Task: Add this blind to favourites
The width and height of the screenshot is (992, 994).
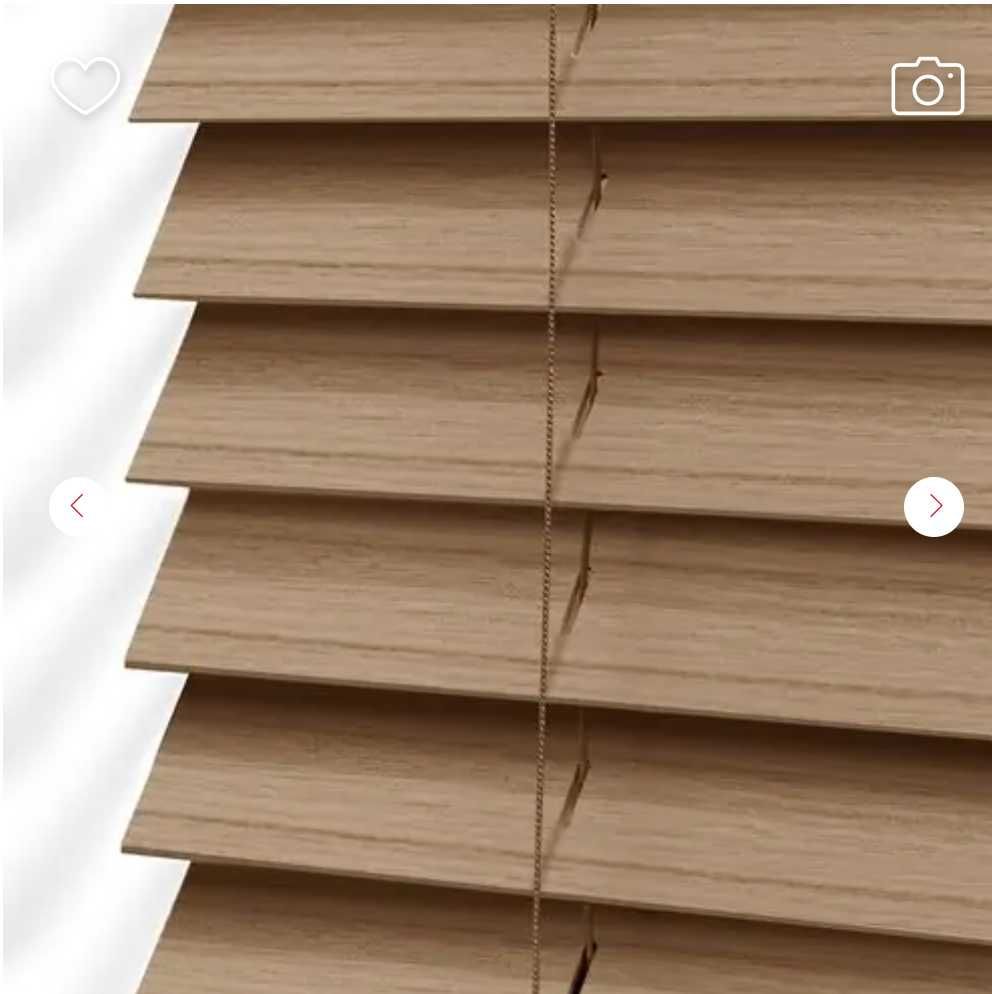Action: click(86, 85)
